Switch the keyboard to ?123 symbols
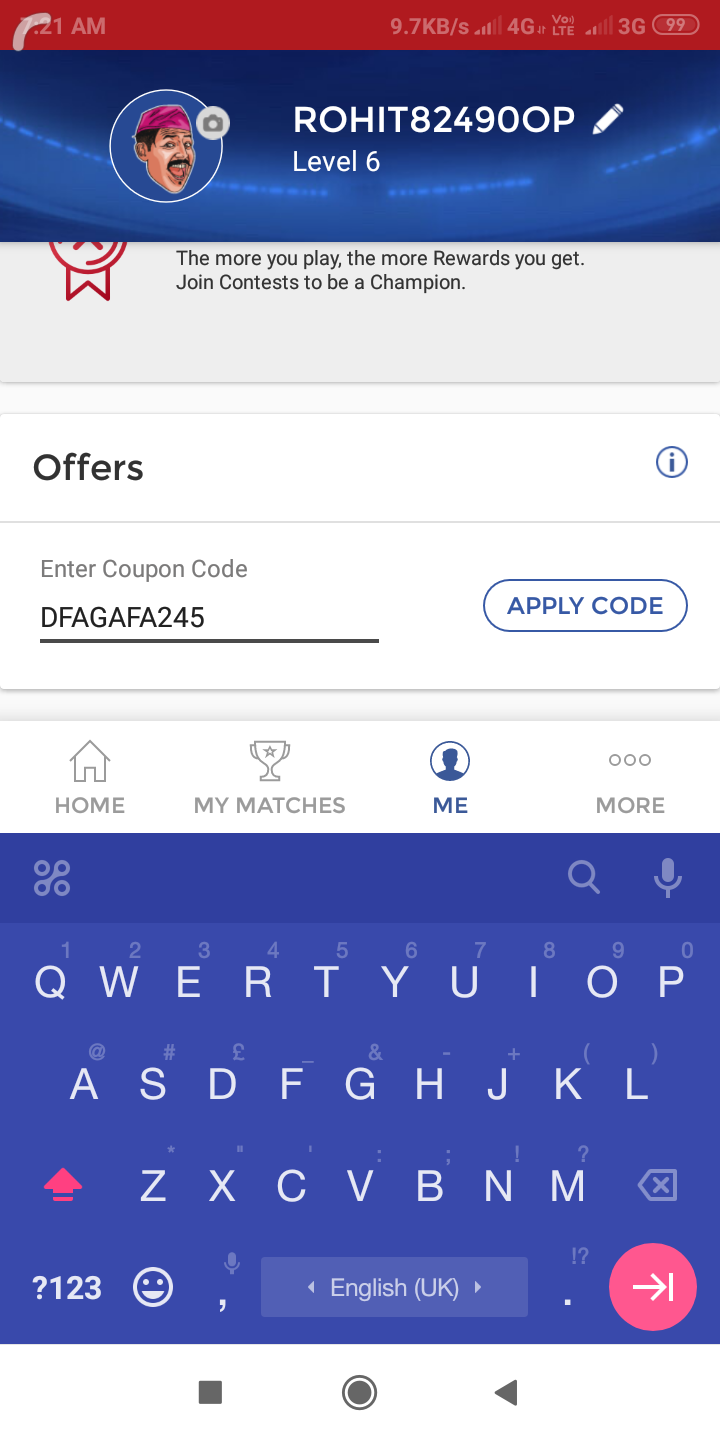 pyautogui.click(x=67, y=1288)
